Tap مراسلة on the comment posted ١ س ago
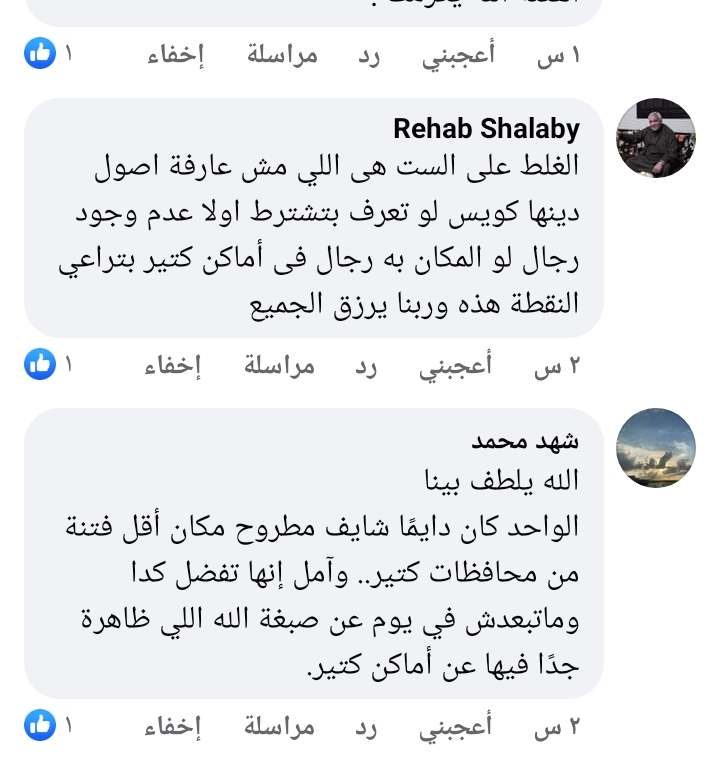This screenshot has height=769, width=720. tap(282, 55)
